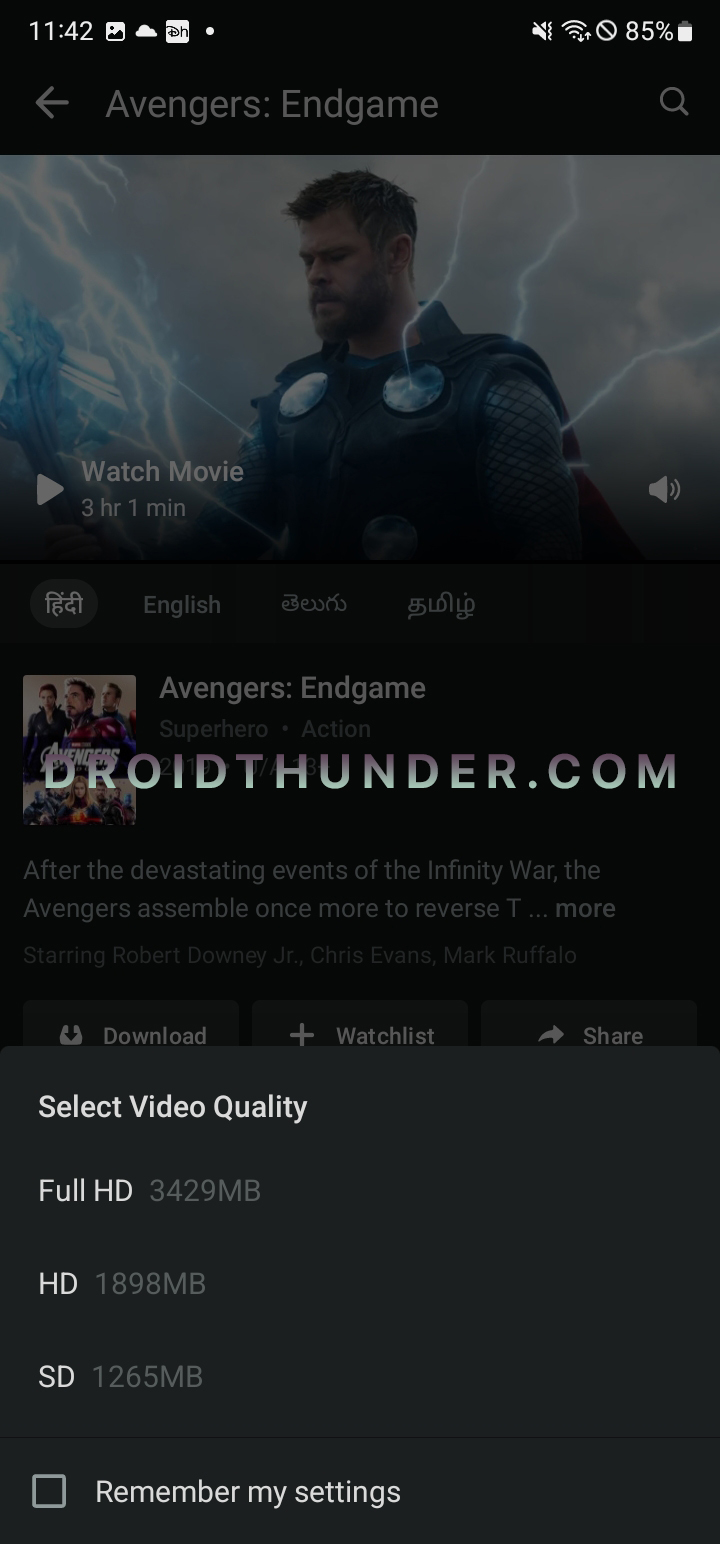Tap the back arrow to leave Avengers: Endgame
Image resolution: width=720 pixels, height=1544 pixels.
click(x=51, y=103)
